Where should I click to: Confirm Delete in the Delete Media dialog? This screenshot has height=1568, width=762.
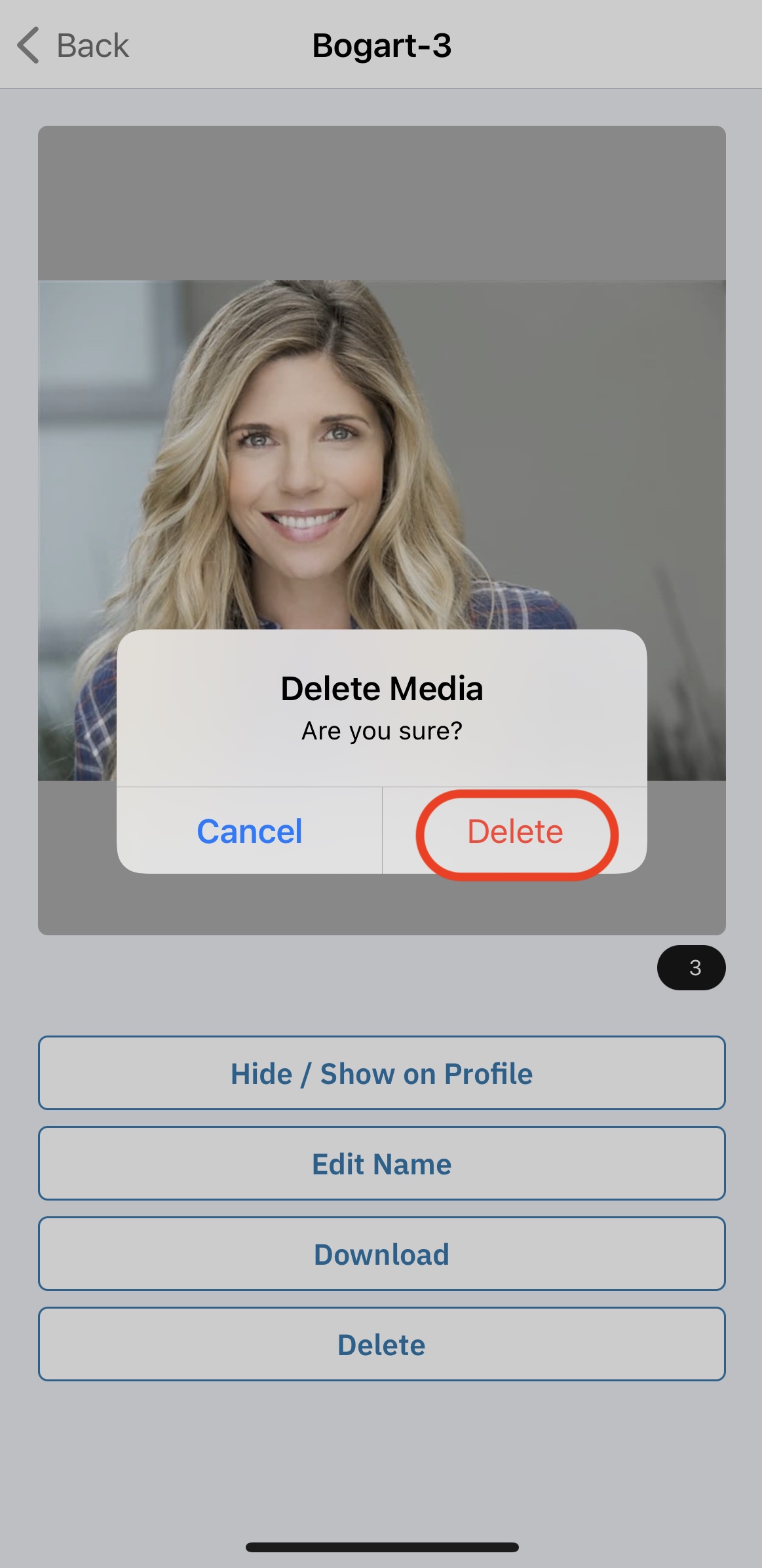click(x=515, y=832)
